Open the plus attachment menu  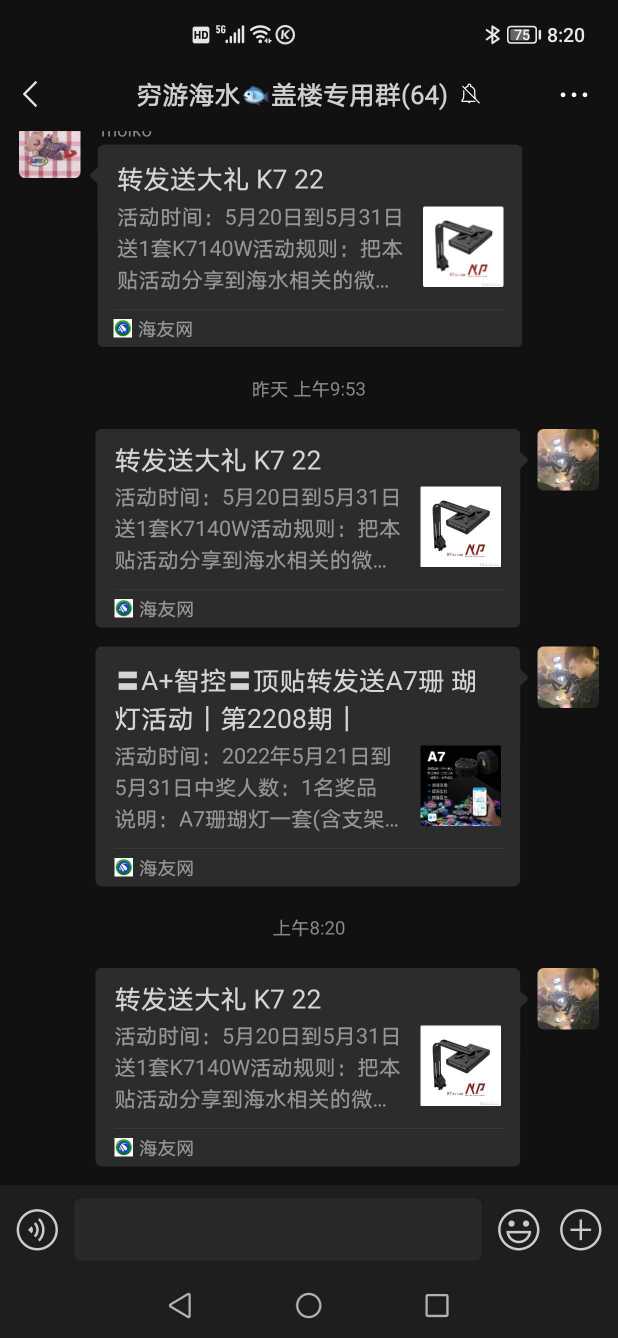pos(580,1230)
